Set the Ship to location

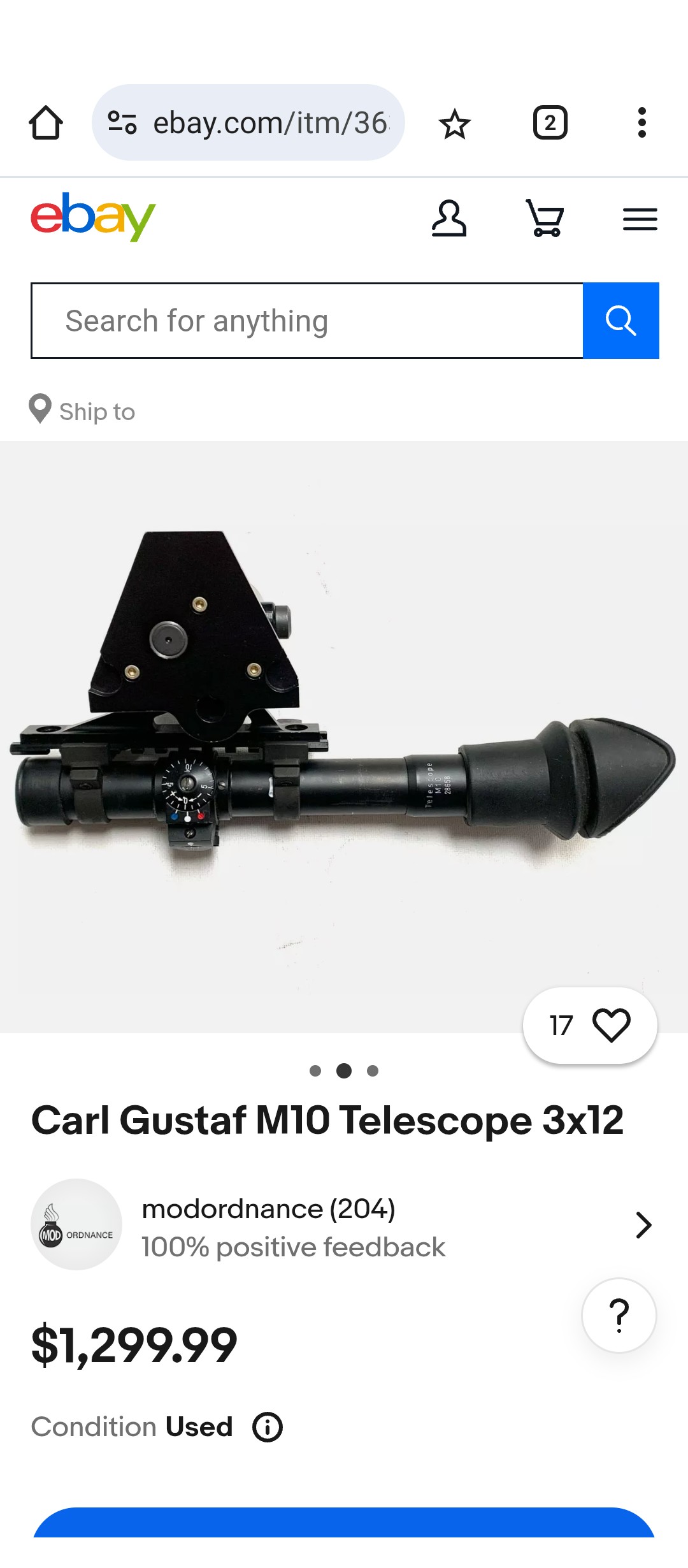tap(83, 411)
